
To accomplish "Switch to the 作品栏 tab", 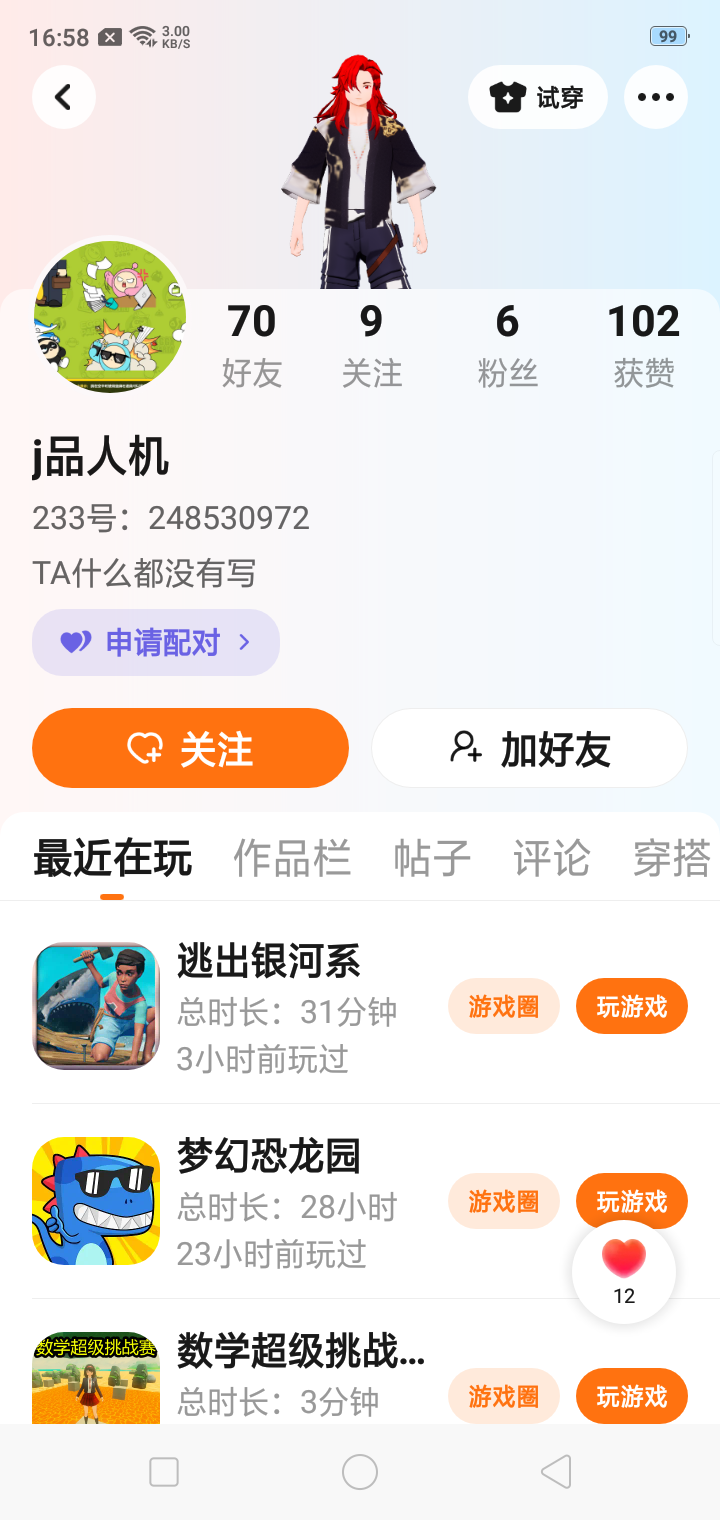I will (x=292, y=858).
